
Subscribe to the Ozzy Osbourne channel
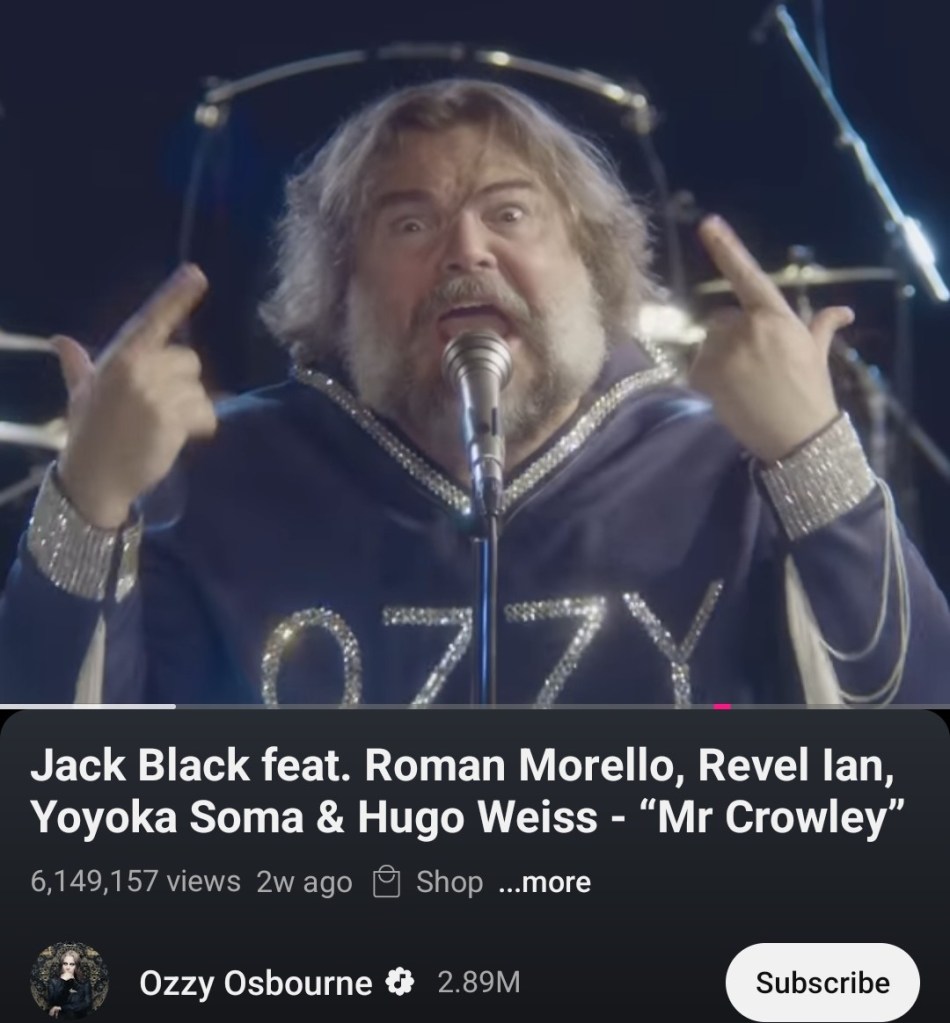[x=822, y=982]
